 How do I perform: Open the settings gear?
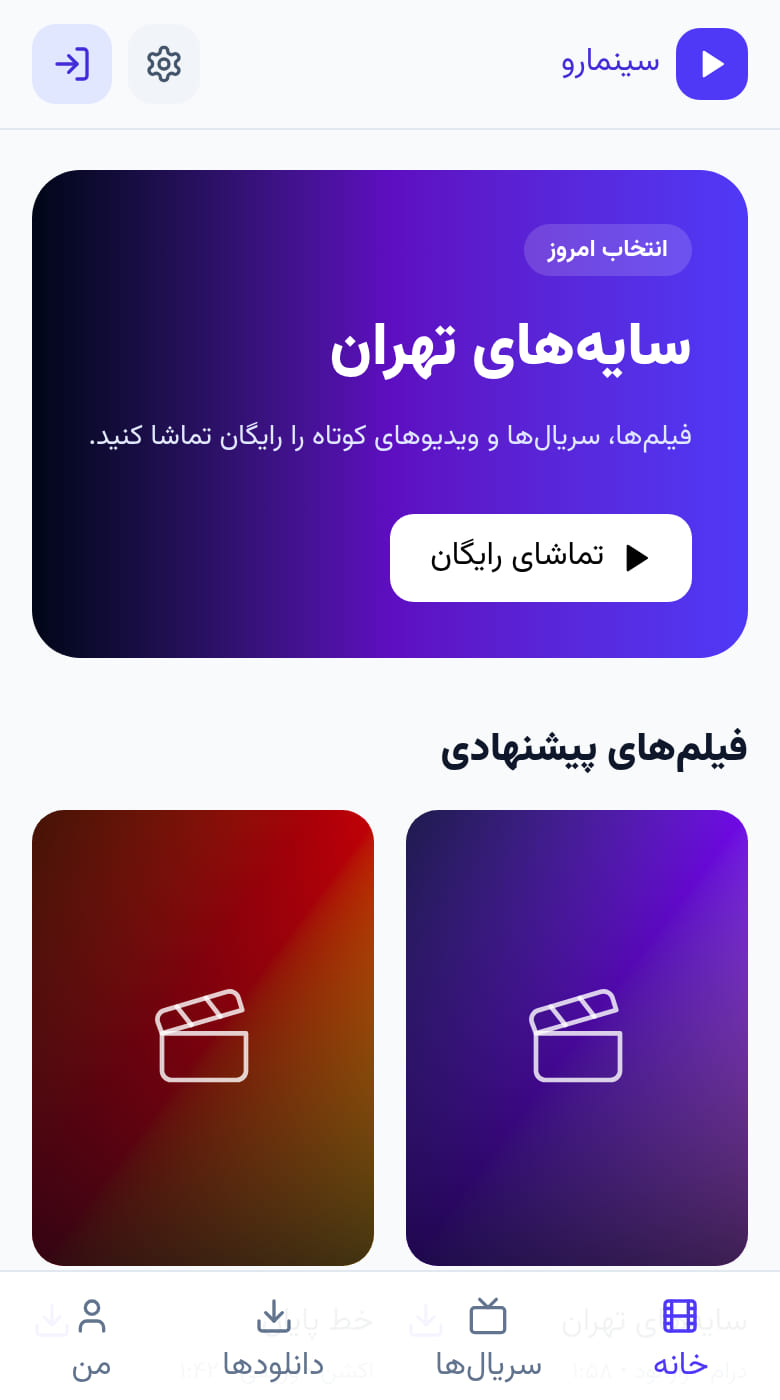(164, 64)
